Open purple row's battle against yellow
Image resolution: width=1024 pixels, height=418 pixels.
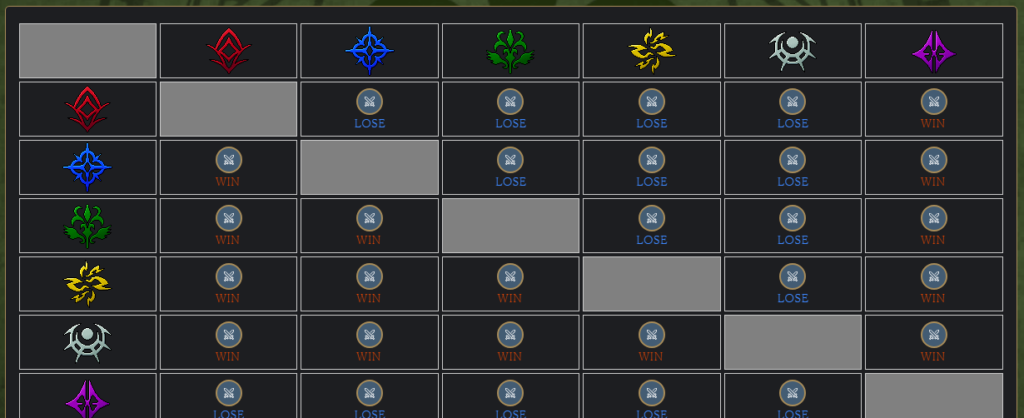(651, 393)
